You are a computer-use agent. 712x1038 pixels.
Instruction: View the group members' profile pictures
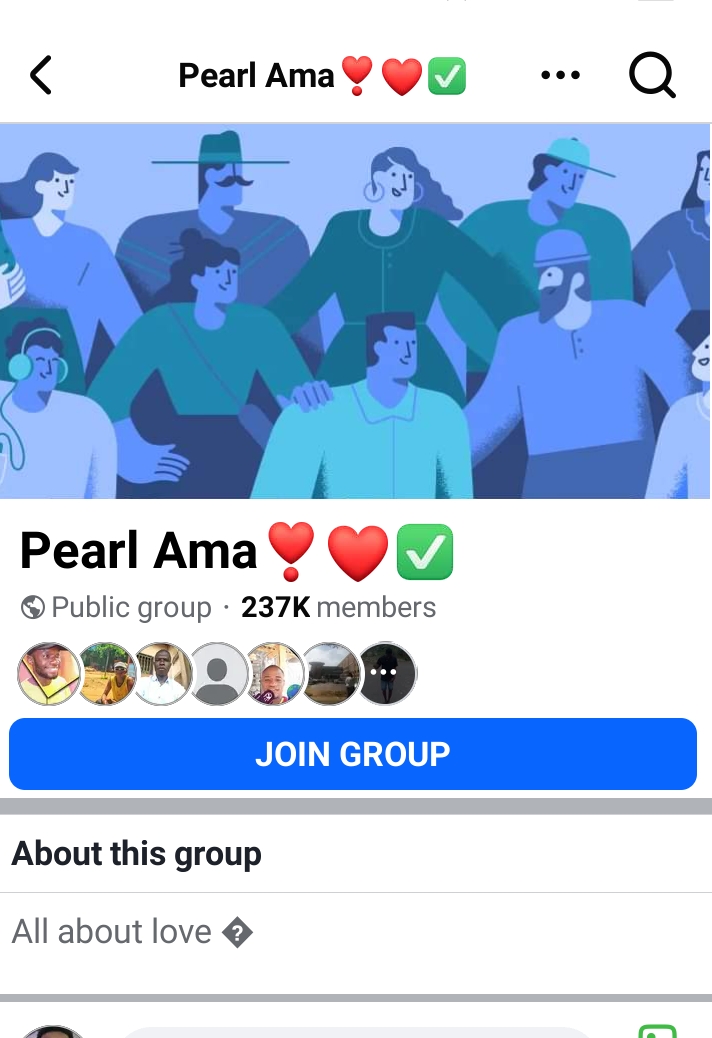tap(217, 673)
